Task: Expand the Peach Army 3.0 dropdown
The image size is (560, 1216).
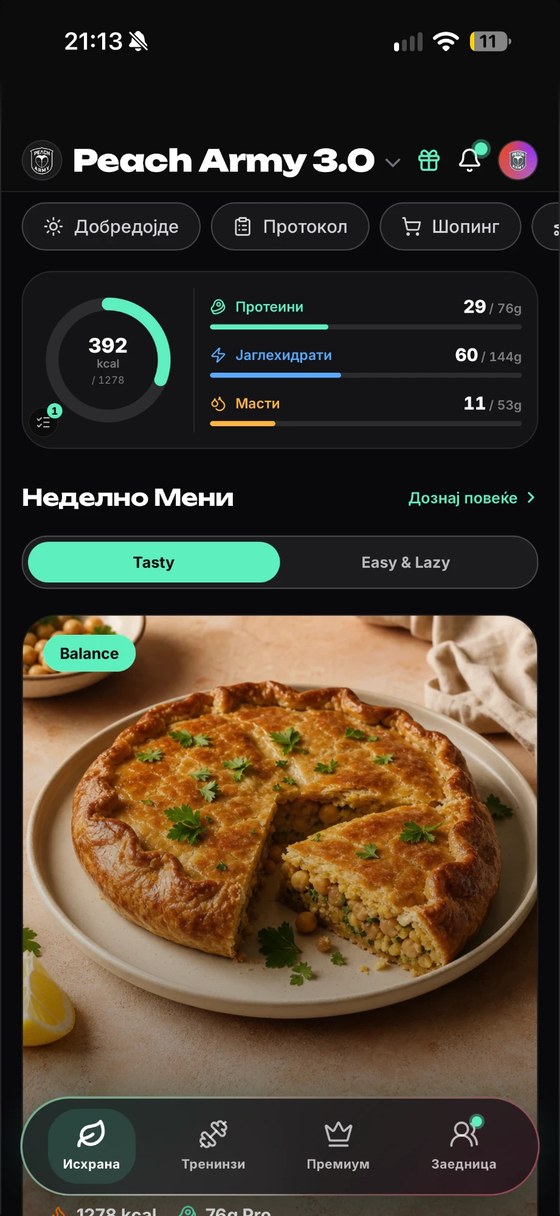Action: 393,162
